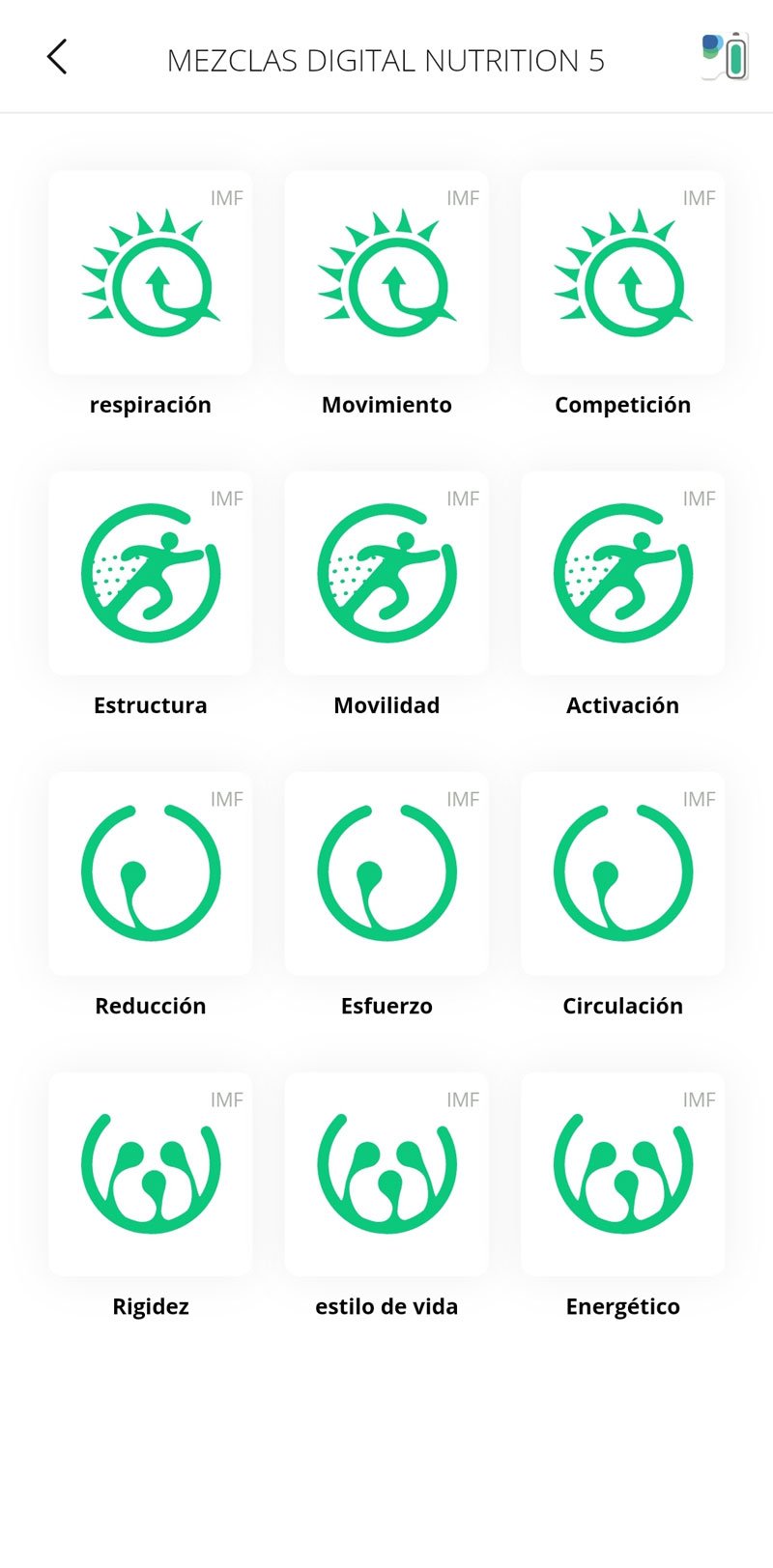The width and height of the screenshot is (773, 1568).
Task: Open the Estructura mix tile
Action: [151, 574]
